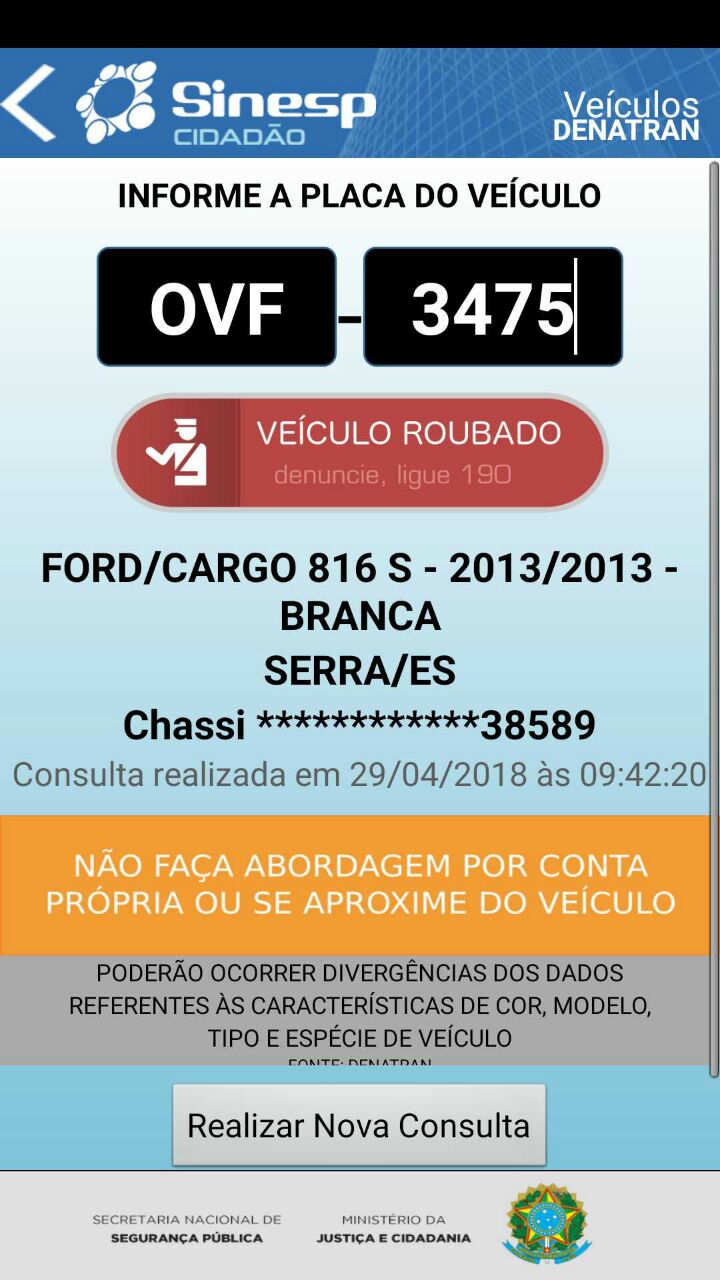Tap the VEÍCULO ROUBADO alert banner
This screenshot has height=1280, width=720.
(360, 451)
